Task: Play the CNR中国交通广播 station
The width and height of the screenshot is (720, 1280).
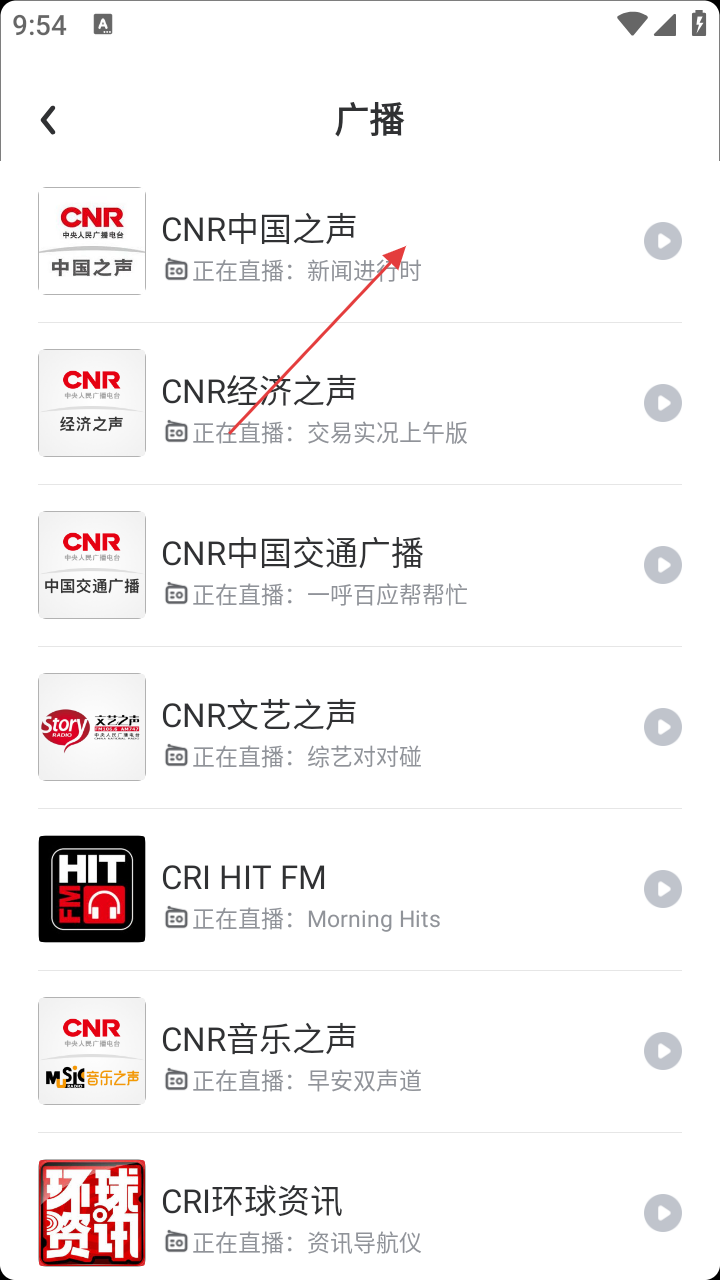Action: point(662,565)
